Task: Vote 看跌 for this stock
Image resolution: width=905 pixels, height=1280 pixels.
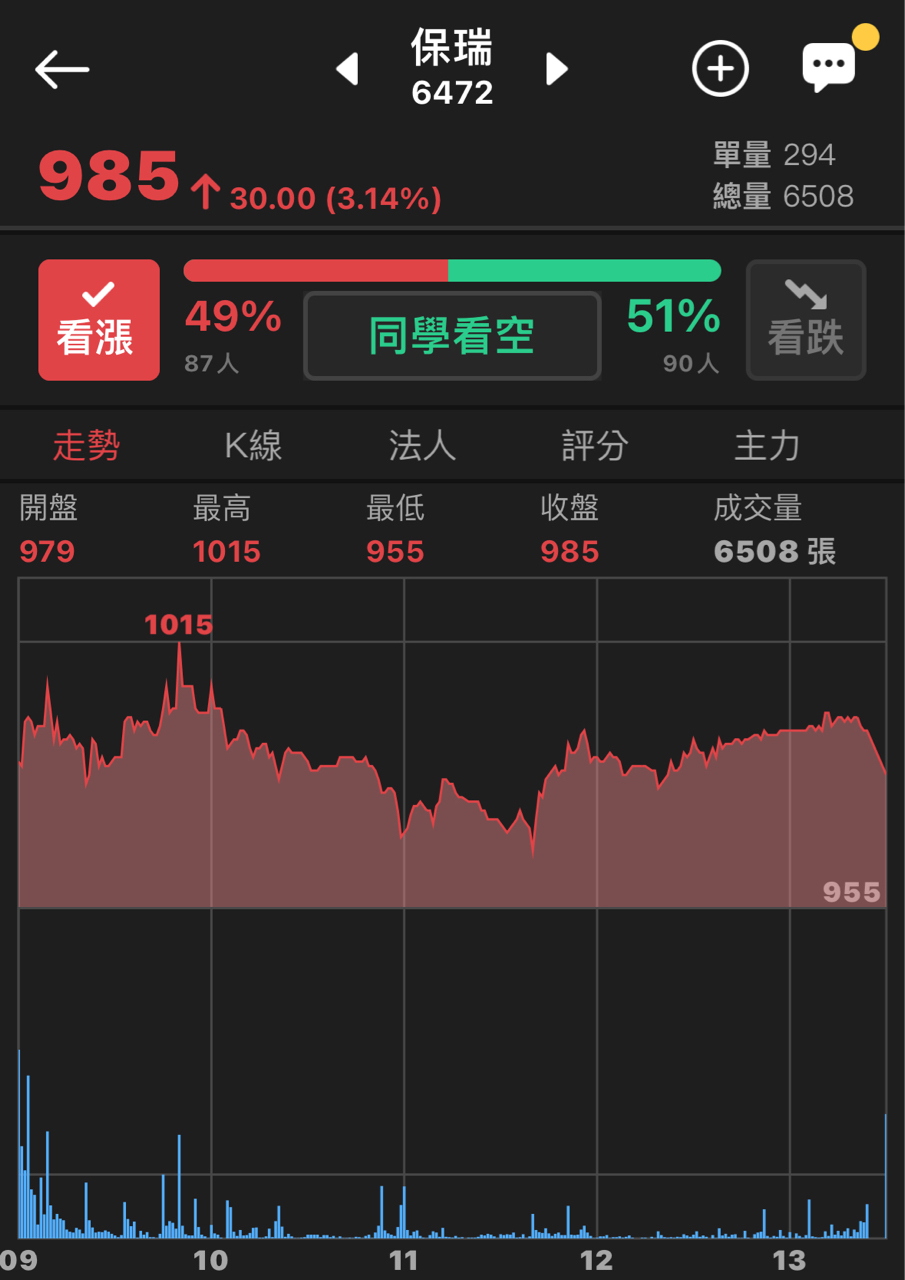Action: 805,320
